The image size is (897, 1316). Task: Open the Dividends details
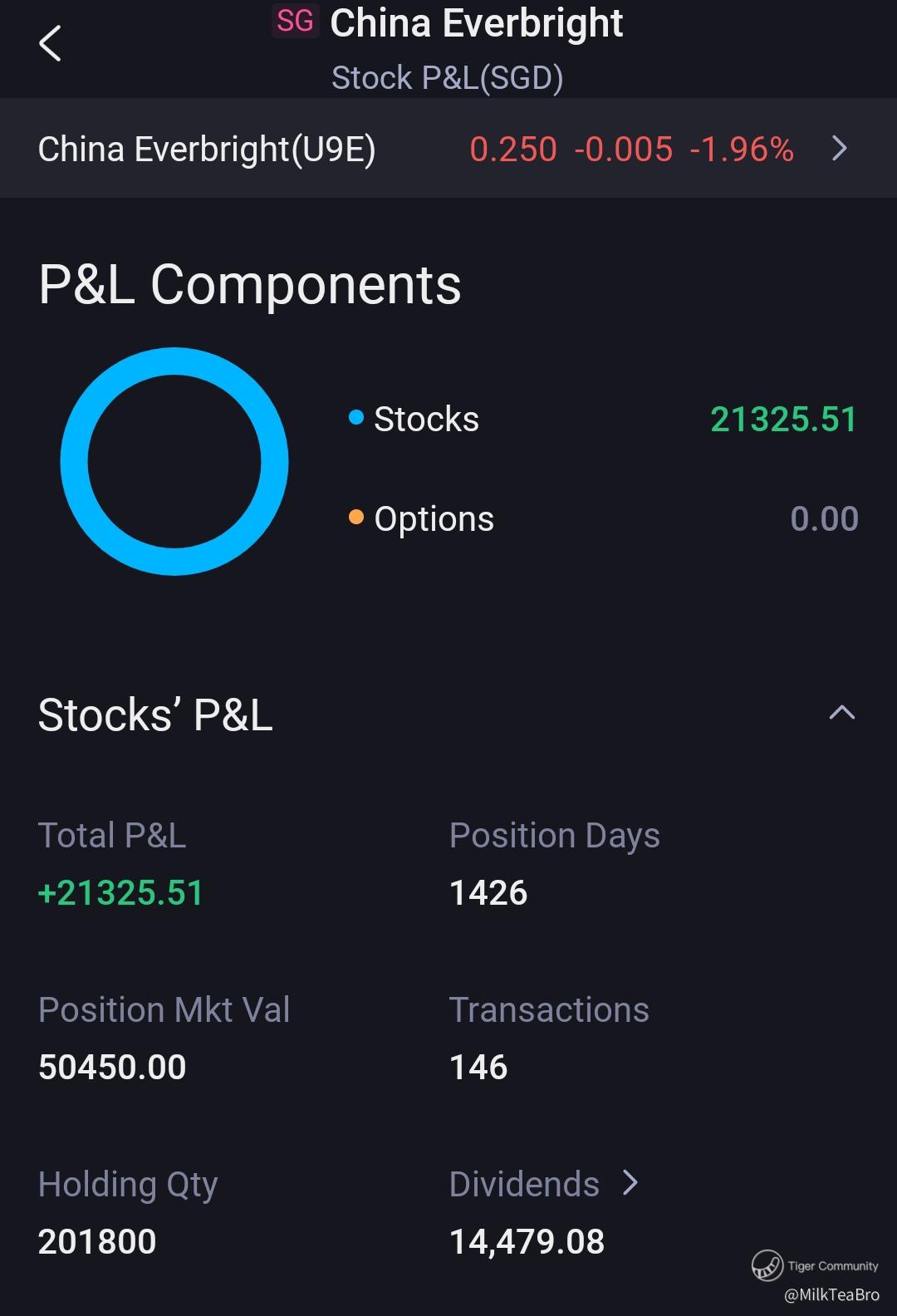[x=544, y=1184]
